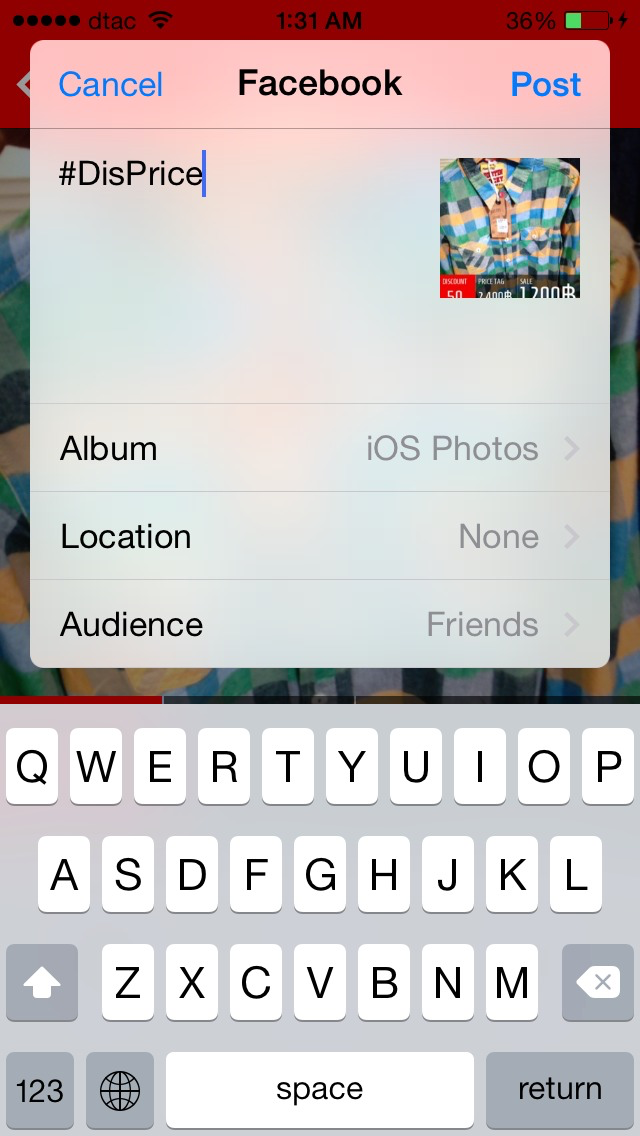
Task: Cancel the Facebook post
Action: tap(110, 84)
